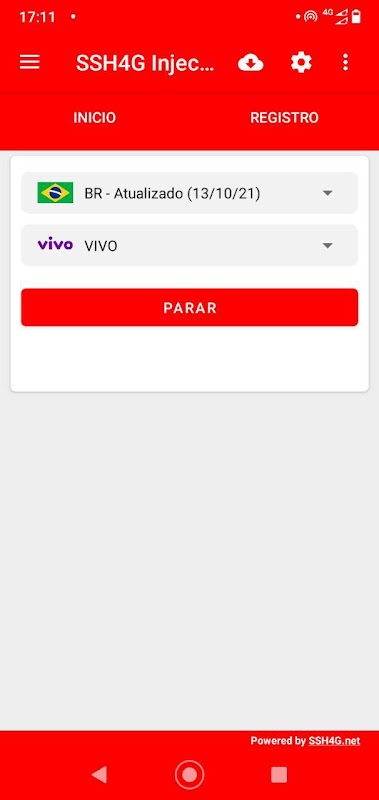Tap the cloud download update icon
Viewport: 379px width, 800px height.
(x=250, y=63)
